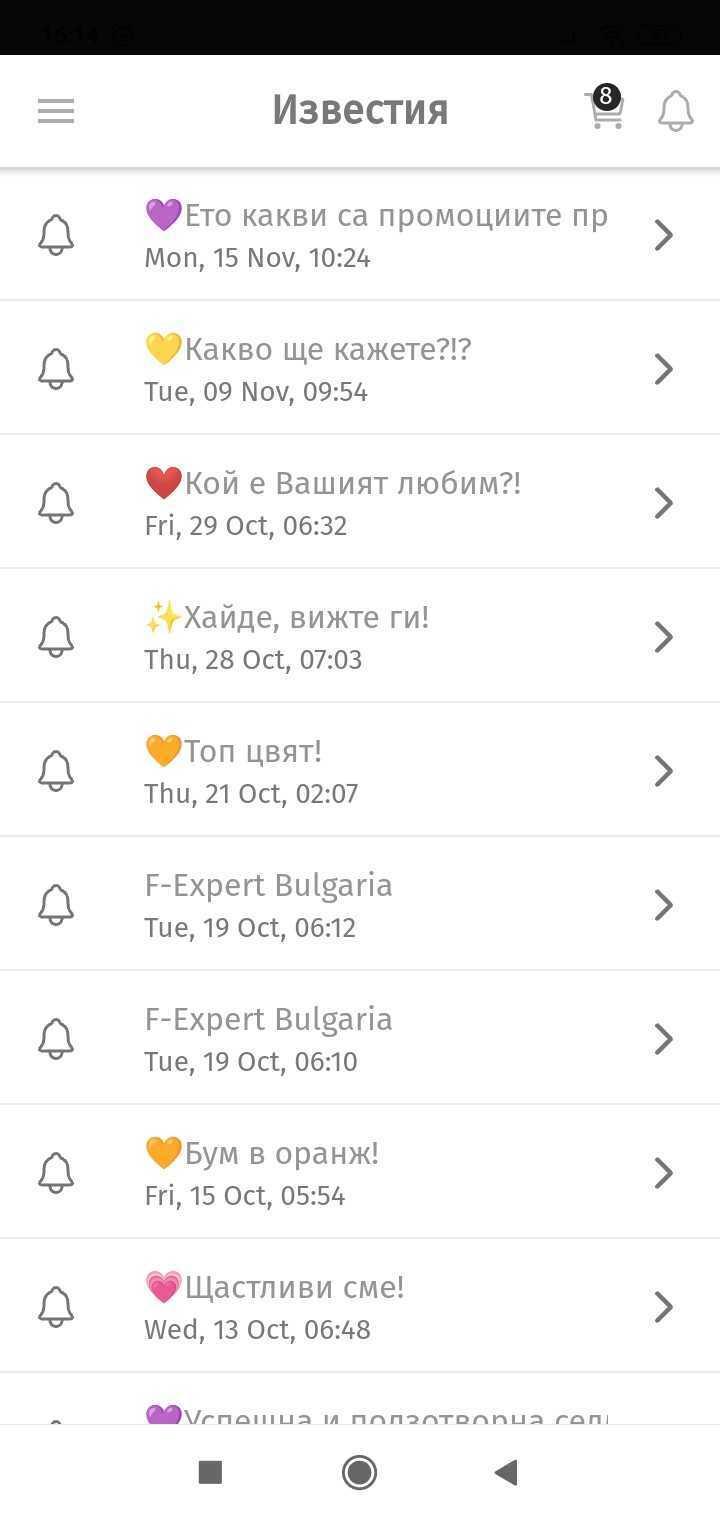Open the shopping cart with 8 items
This screenshot has width=720, height=1520.
click(604, 110)
